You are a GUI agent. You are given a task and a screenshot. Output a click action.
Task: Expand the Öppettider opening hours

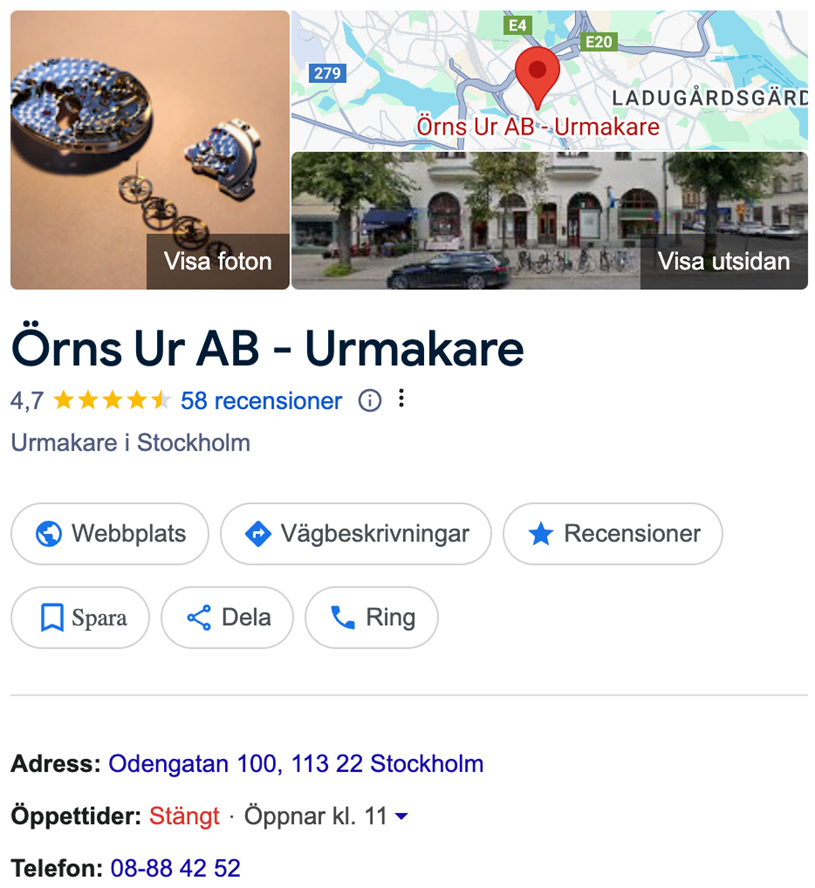(401, 817)
